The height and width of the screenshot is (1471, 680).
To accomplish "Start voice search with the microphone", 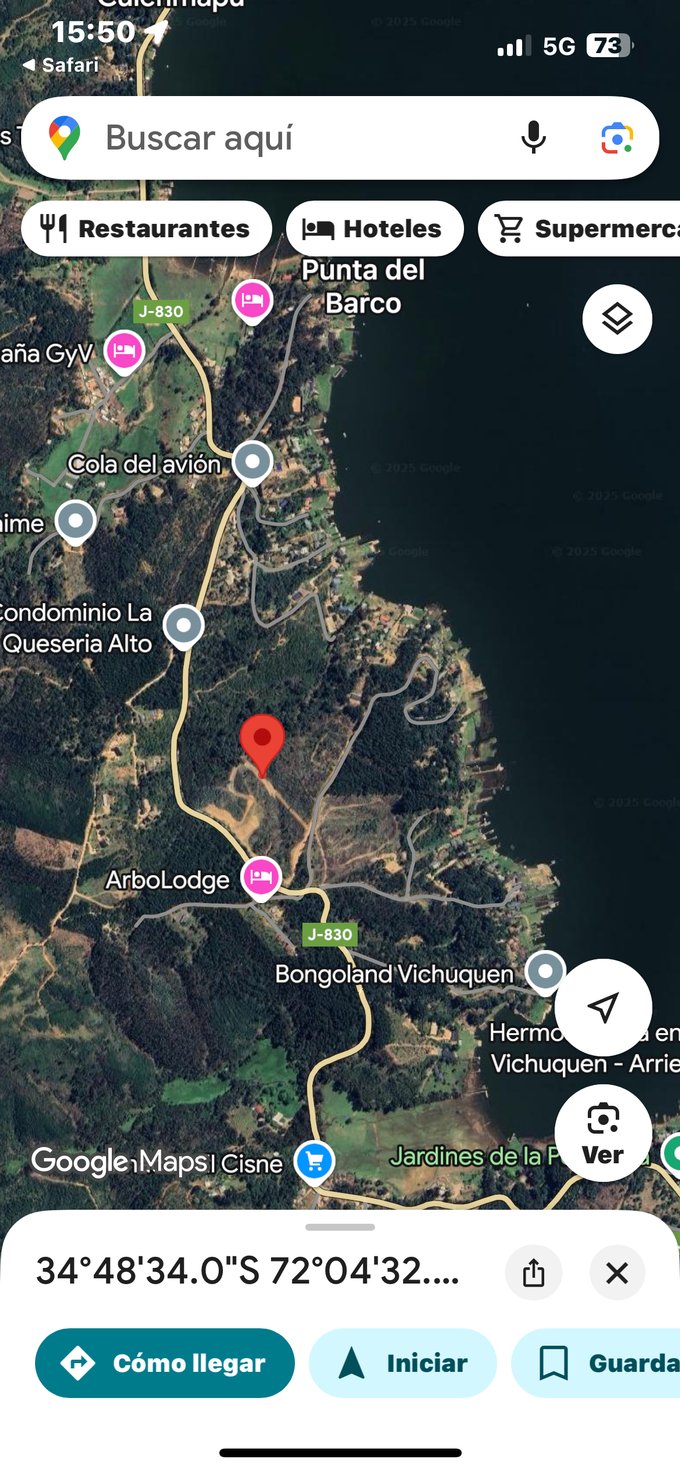I will (534, 138).
